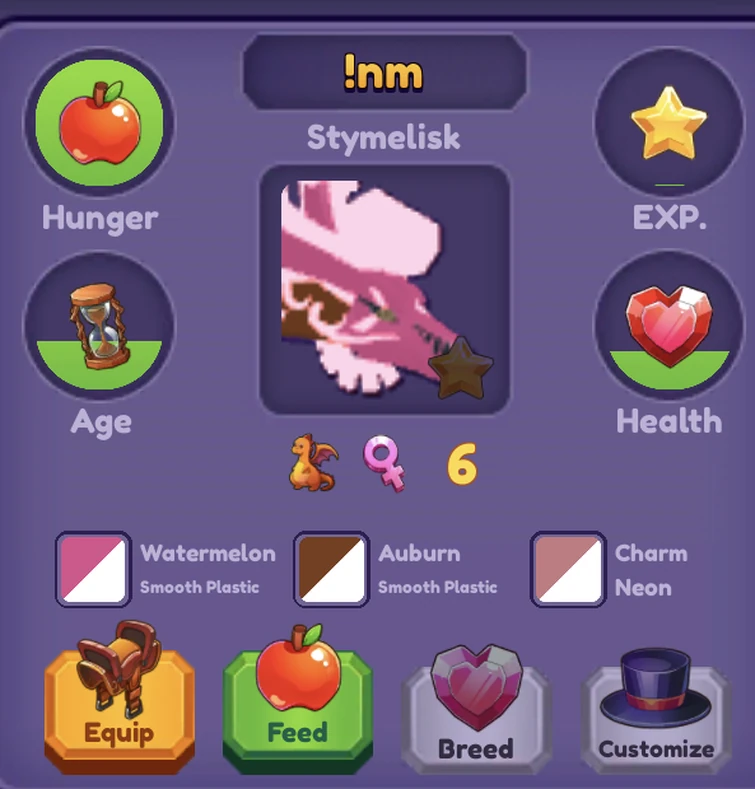Select the Auburn color swatch
This screenshot has width=755, height=789.
tap(331, 569)
